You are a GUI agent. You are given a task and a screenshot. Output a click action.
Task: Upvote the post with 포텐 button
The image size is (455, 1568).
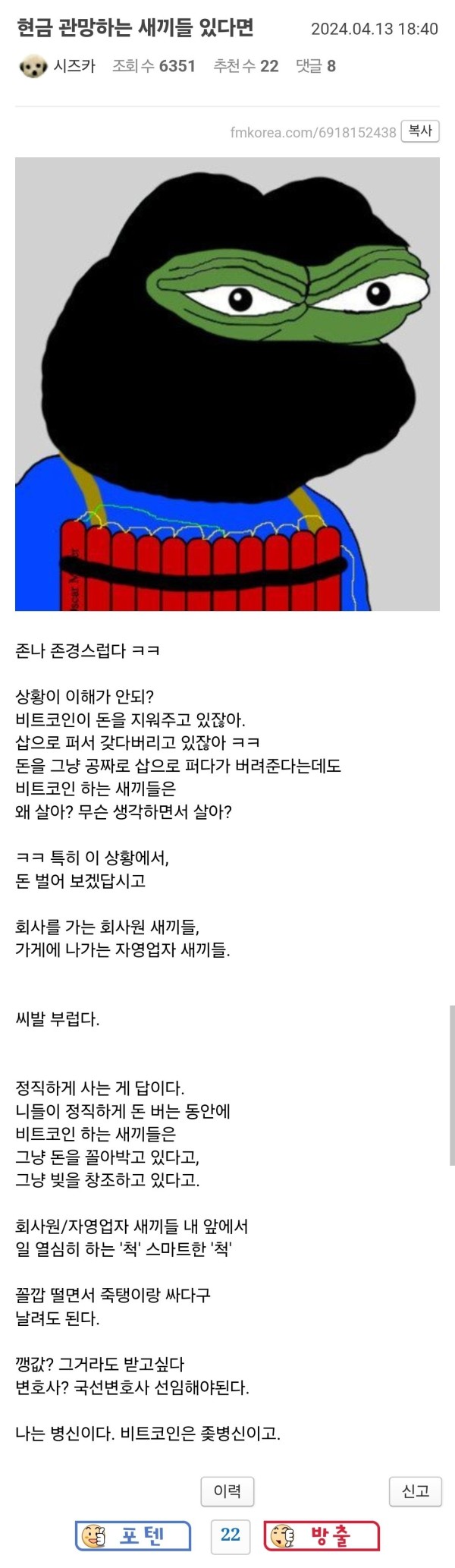(x=133, y=1535)
